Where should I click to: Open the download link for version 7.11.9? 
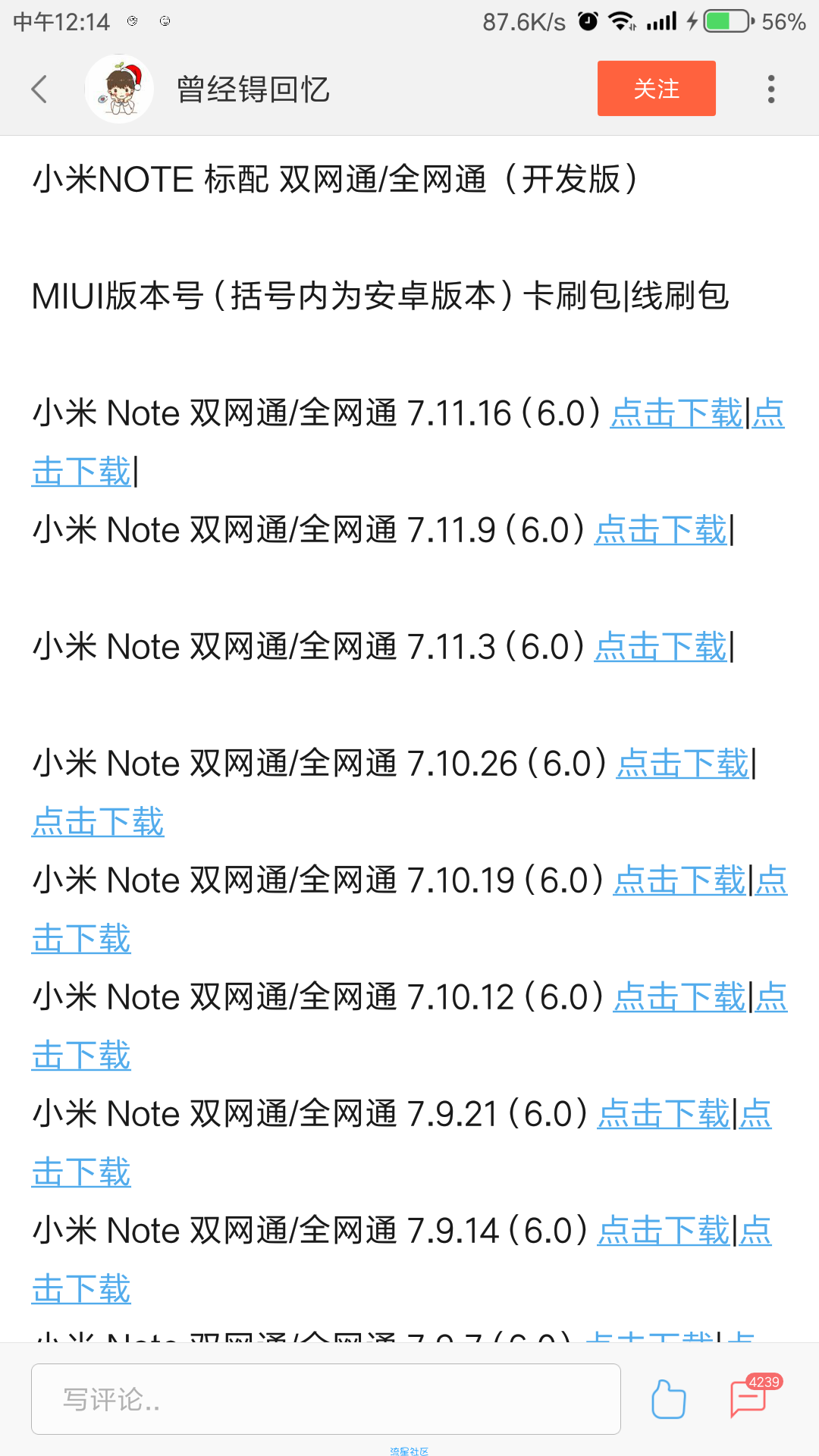click(661, 530)
